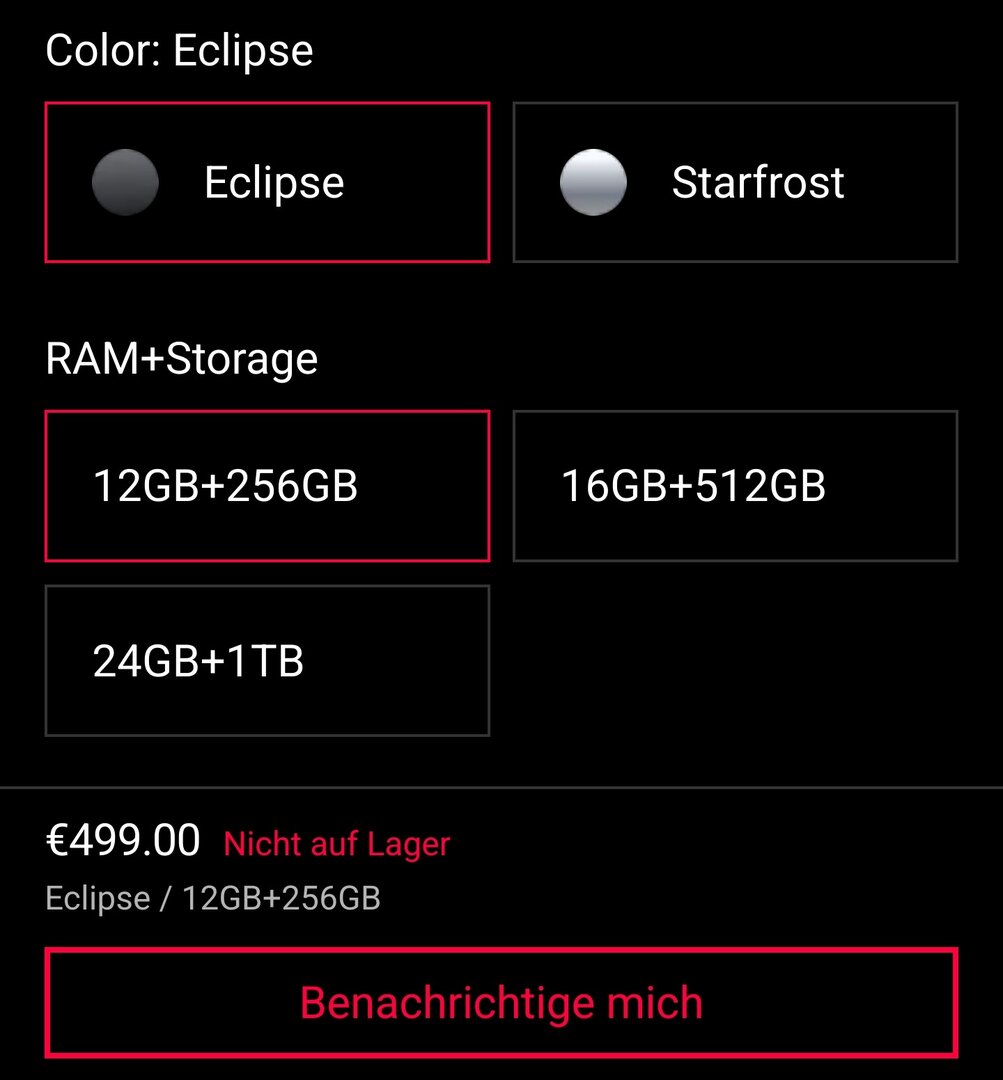This screenshot has height=1080, width=1003.
Task: Select the Eclipse color option
Action: coord(267,182)
